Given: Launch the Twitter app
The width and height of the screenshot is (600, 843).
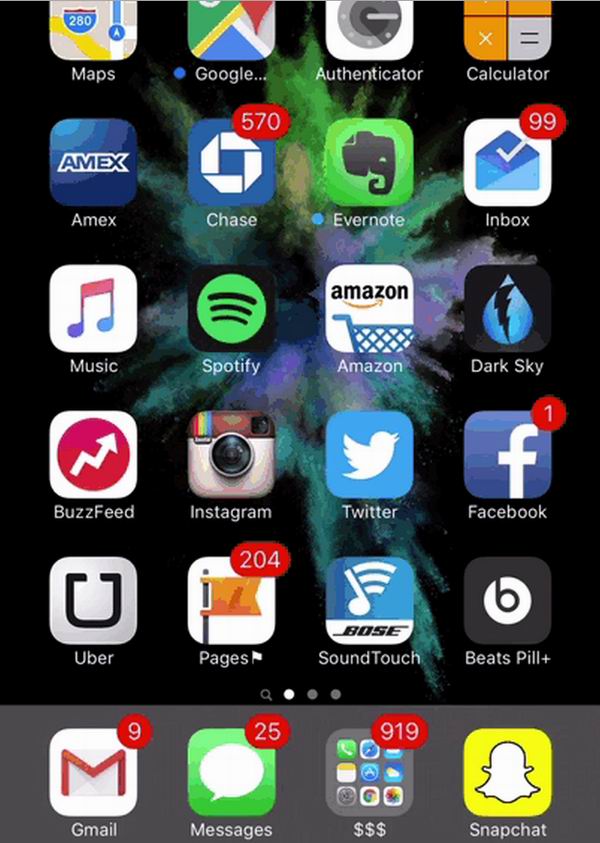Looking at the screenshot, I should [x=369, y=454].
